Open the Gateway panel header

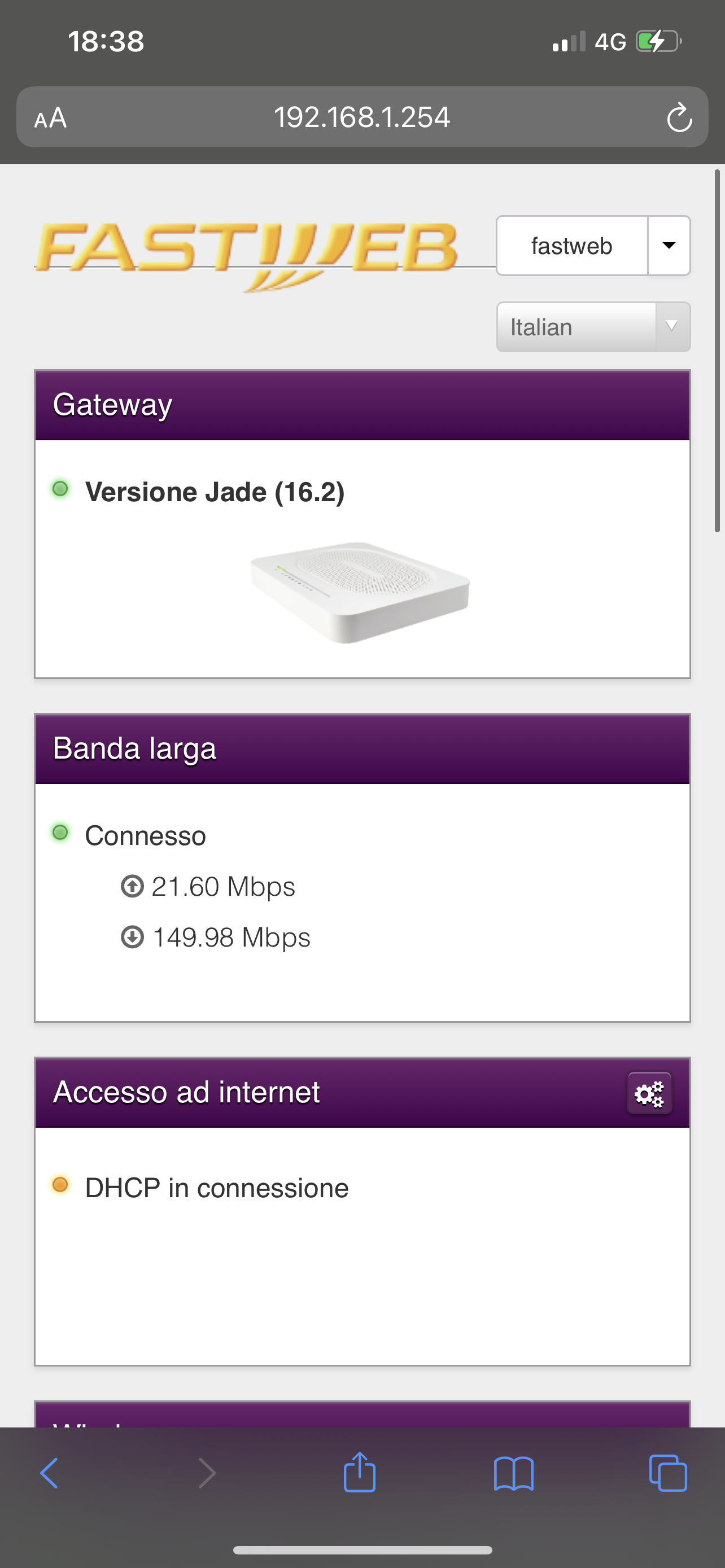362,405
